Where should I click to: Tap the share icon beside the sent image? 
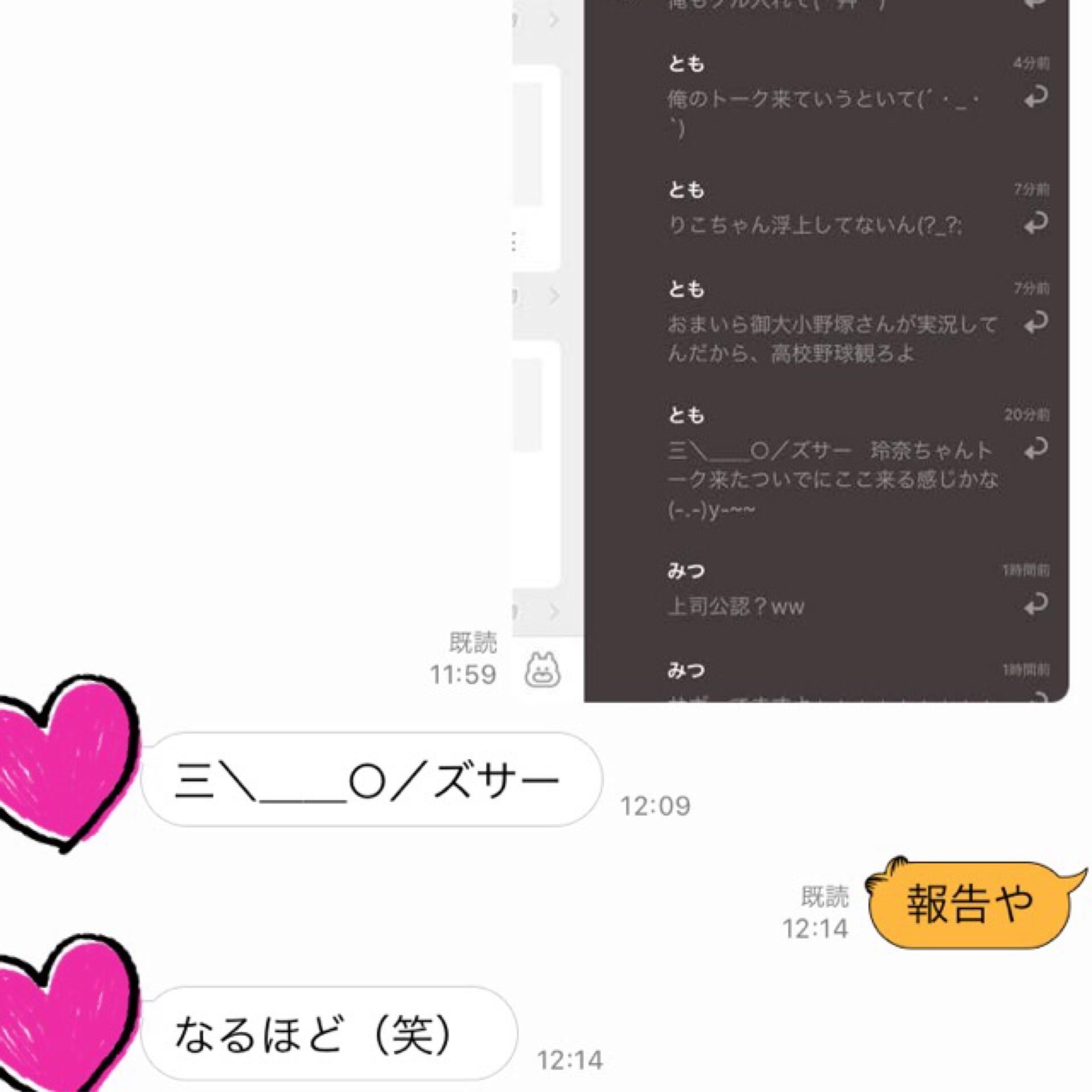(x=542, y=669)
